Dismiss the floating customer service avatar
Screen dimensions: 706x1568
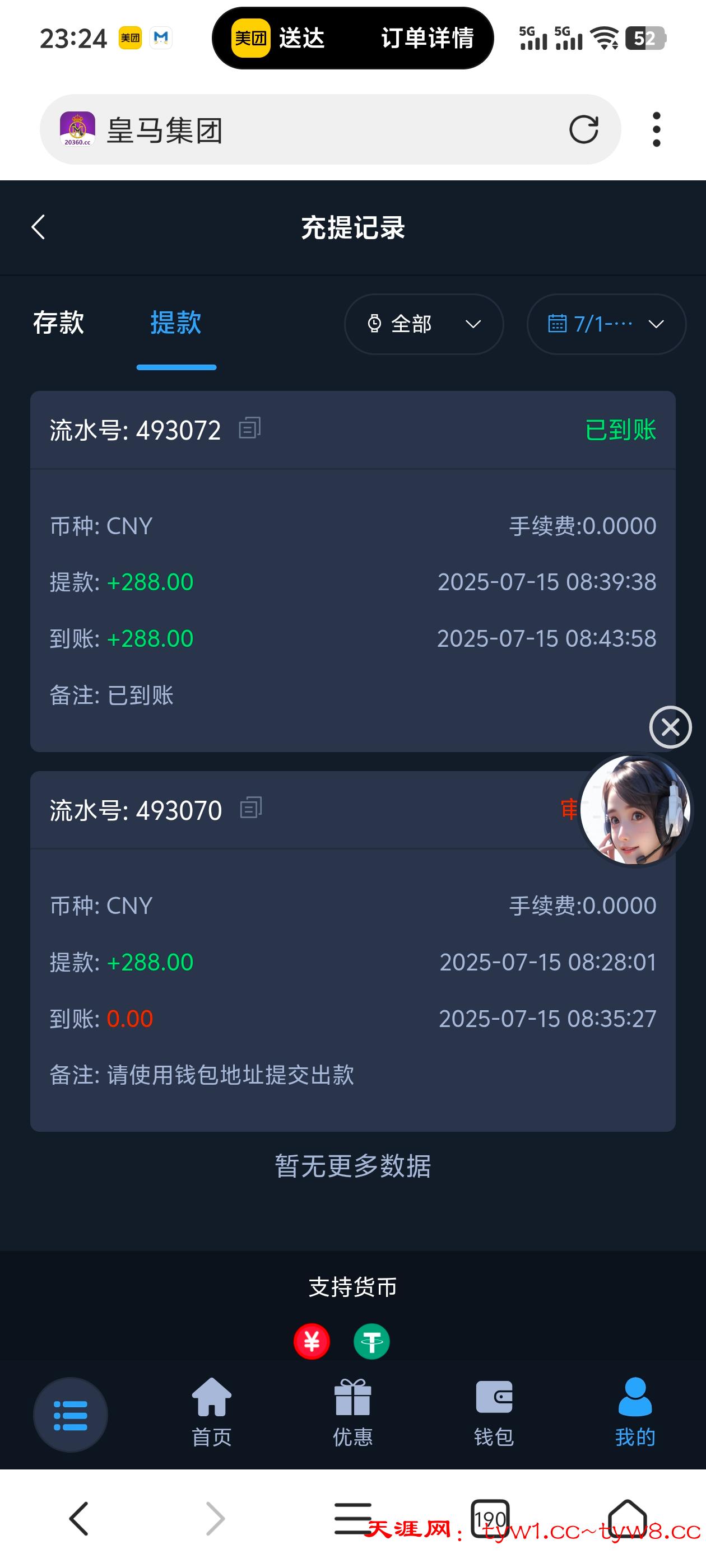click(670, 727)
